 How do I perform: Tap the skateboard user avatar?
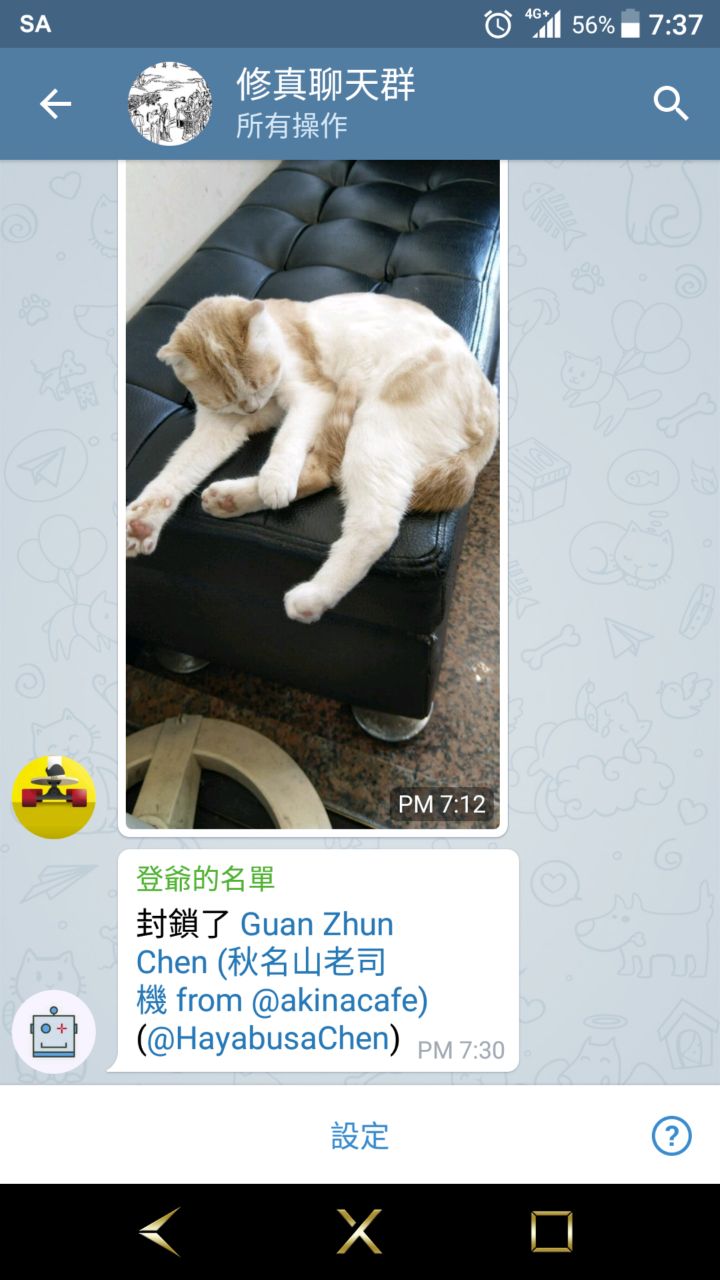click(x=54, y=797)
